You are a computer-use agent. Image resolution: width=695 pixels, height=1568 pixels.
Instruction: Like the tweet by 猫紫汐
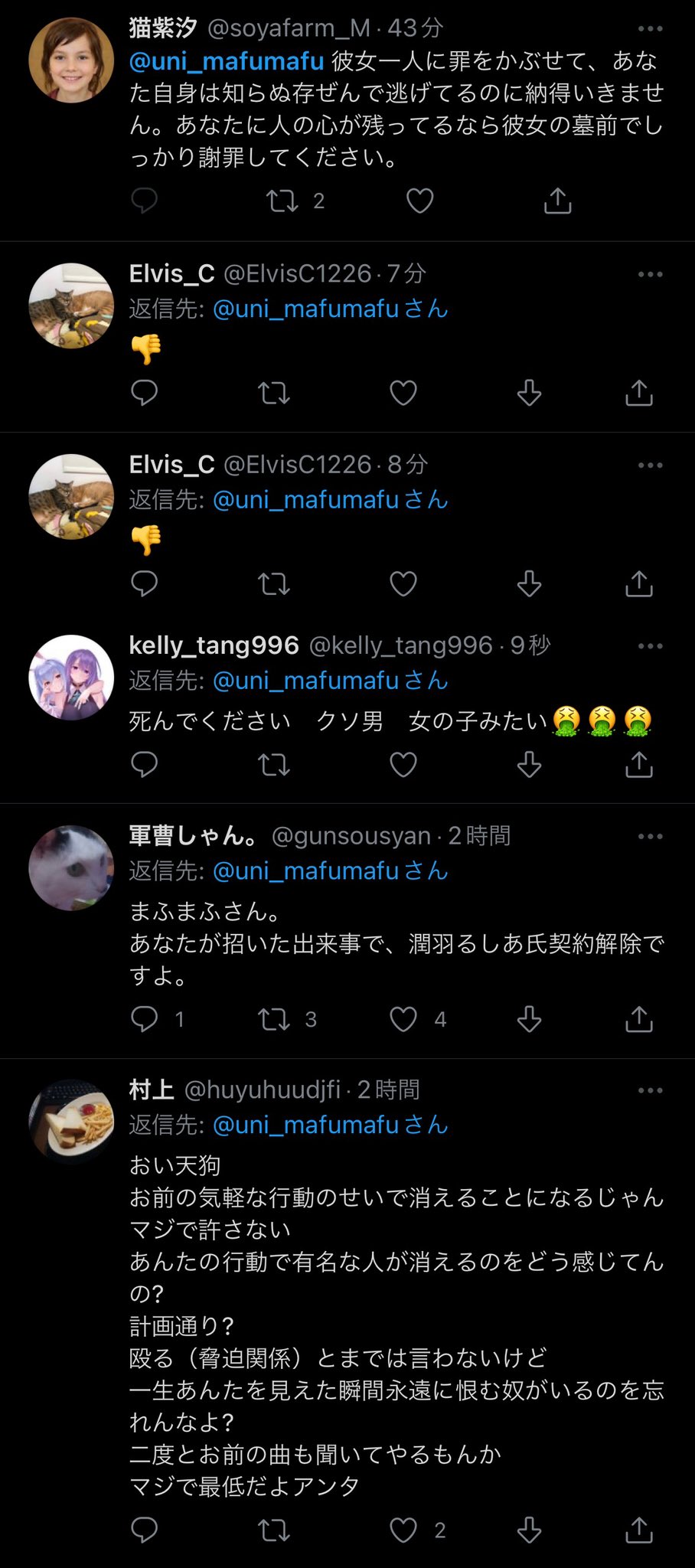coord(419,201)
